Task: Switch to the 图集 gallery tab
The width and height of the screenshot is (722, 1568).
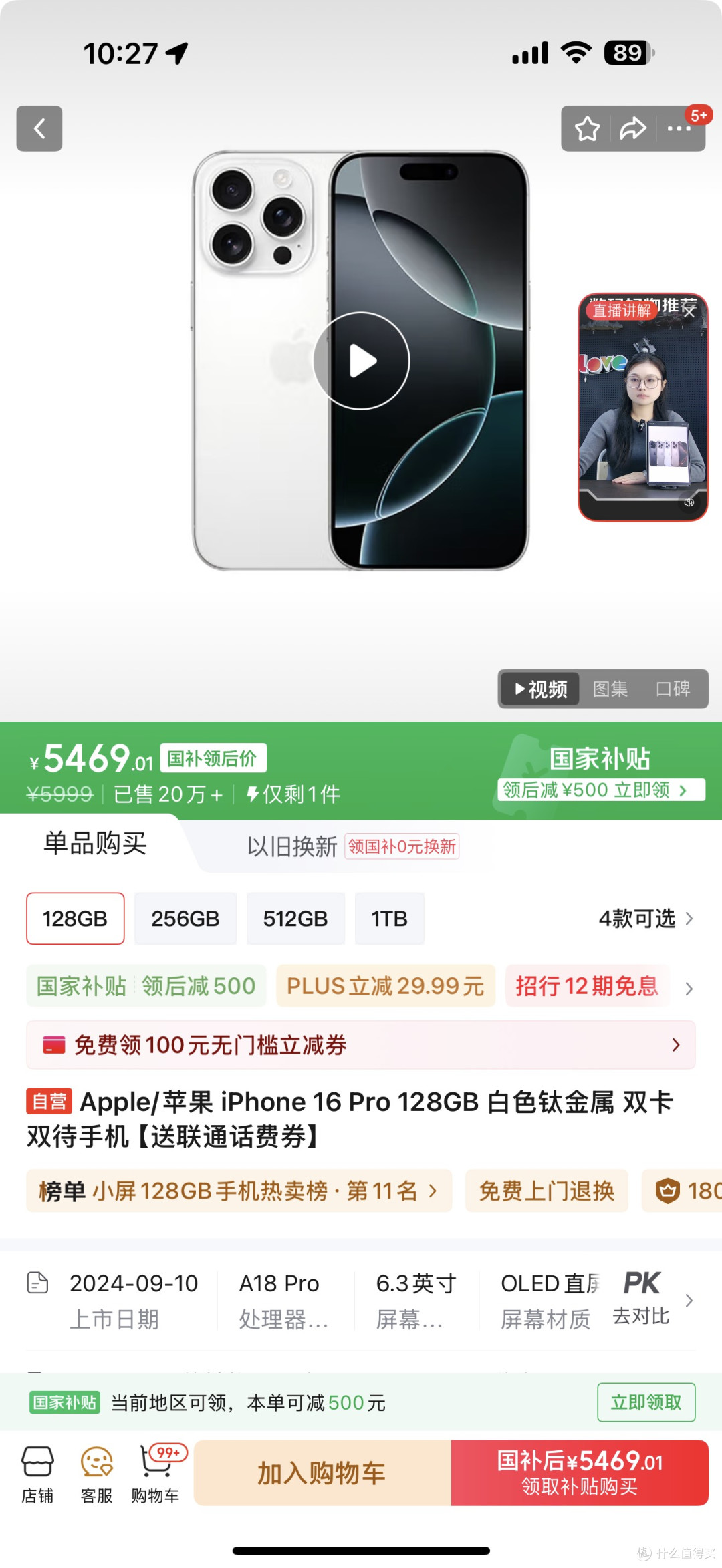Action: pyautogui.click(x=610, y=689)
